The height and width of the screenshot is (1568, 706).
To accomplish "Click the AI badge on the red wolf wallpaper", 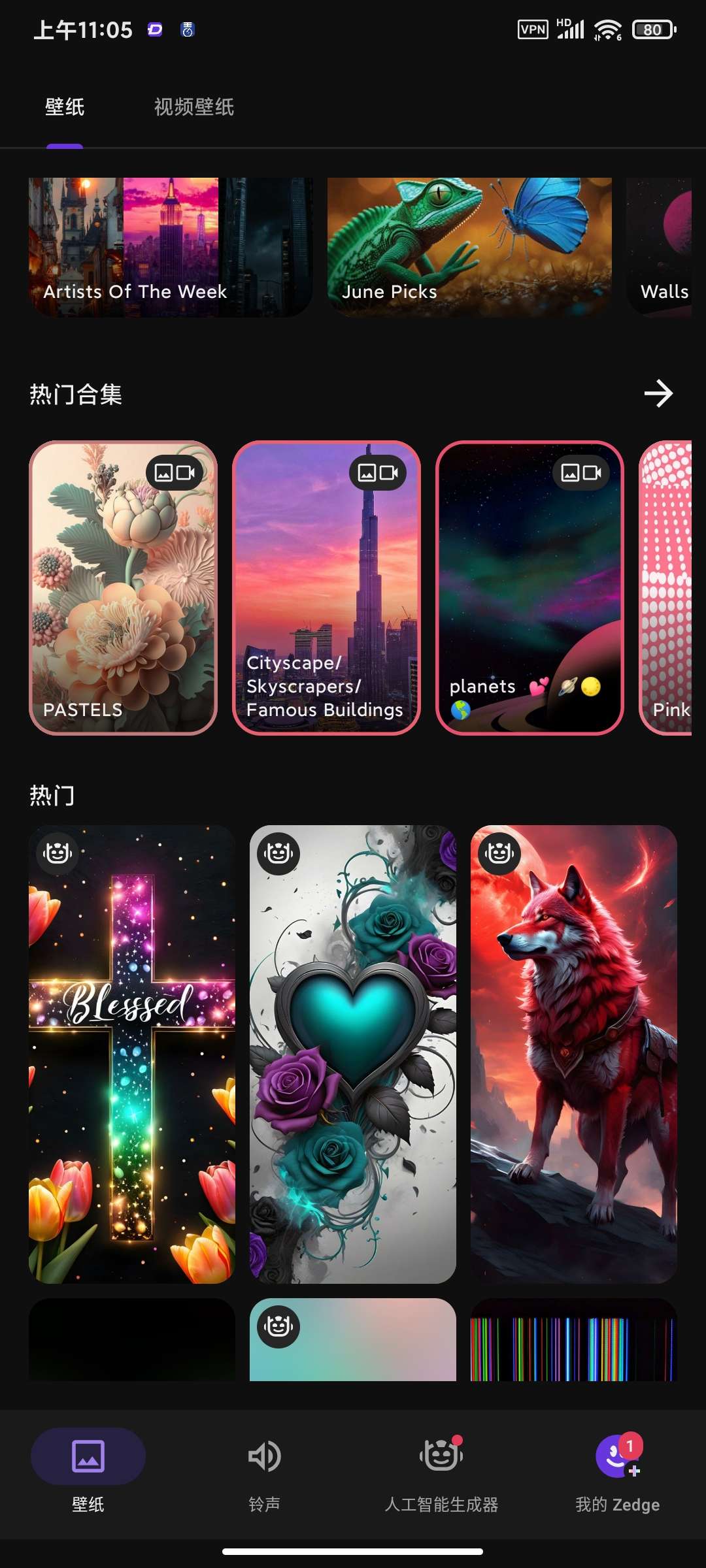I will pyautogui.click(x=500, y=854).
